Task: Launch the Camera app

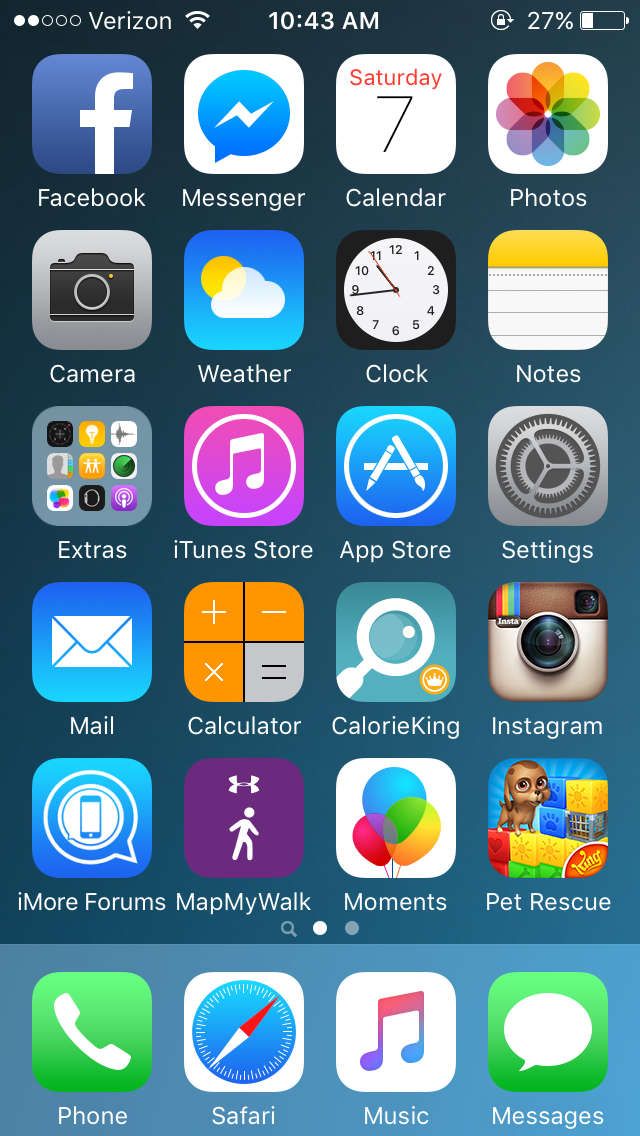Action: 92,290
